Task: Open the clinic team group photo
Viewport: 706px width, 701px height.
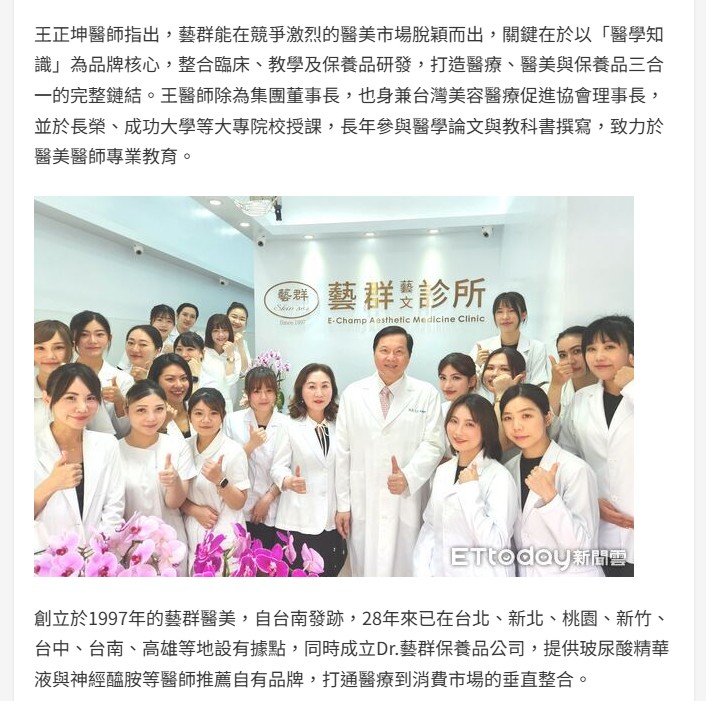Action: tap(333, 386)
